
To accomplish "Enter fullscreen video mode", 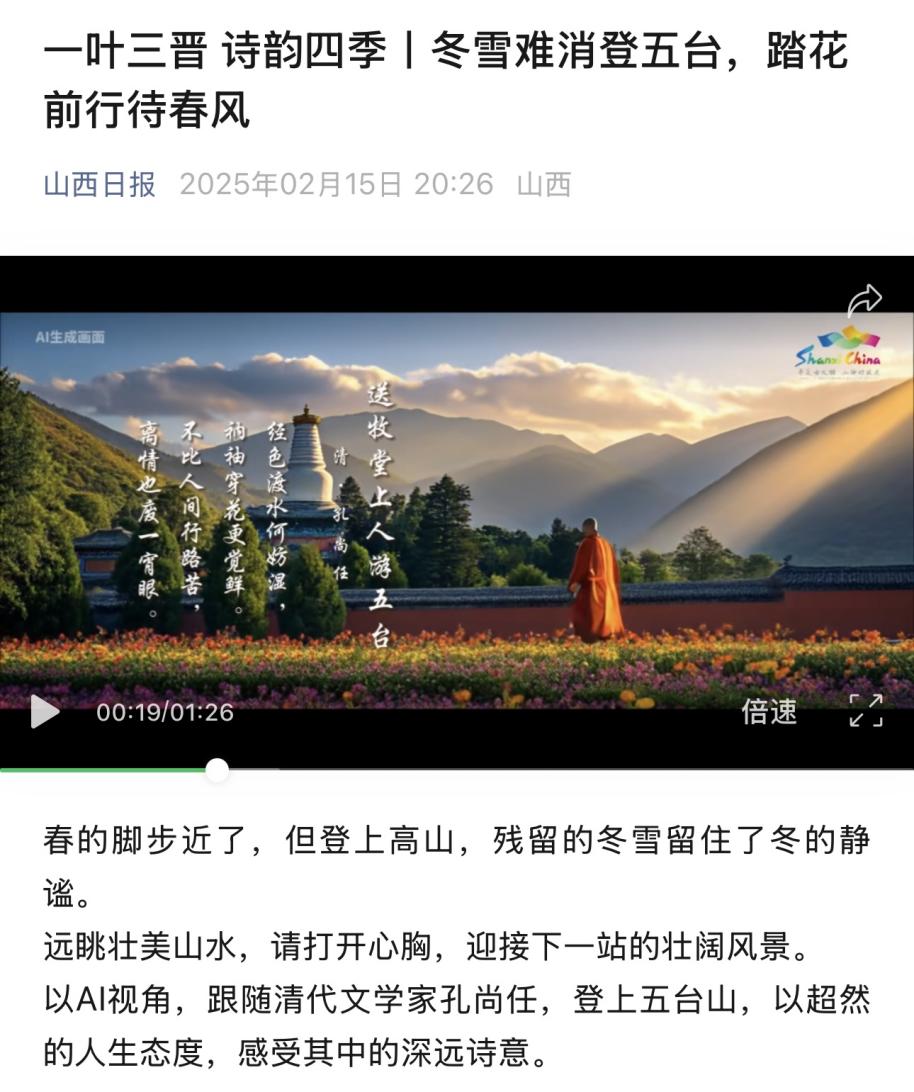I will tap(866, 711).
